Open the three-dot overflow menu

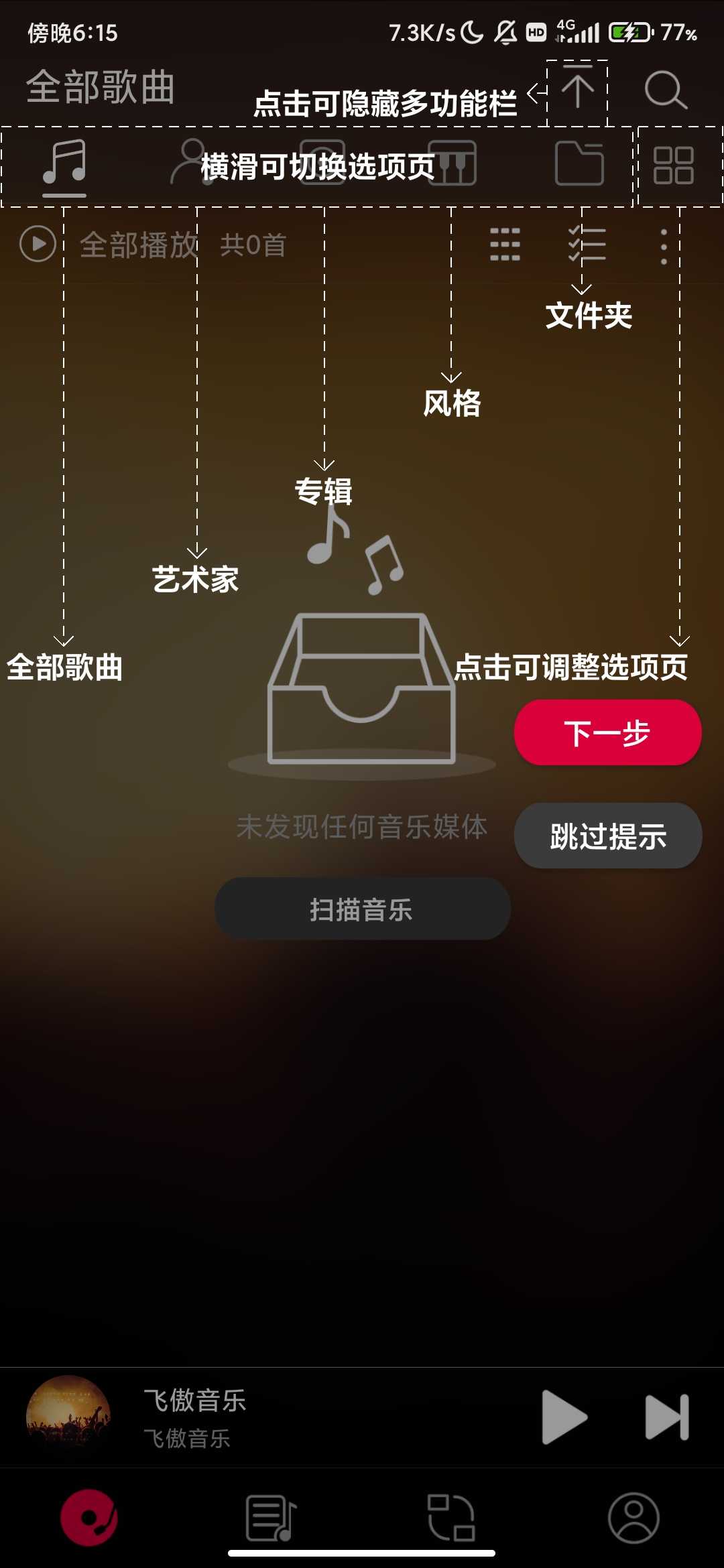(663, 245)
